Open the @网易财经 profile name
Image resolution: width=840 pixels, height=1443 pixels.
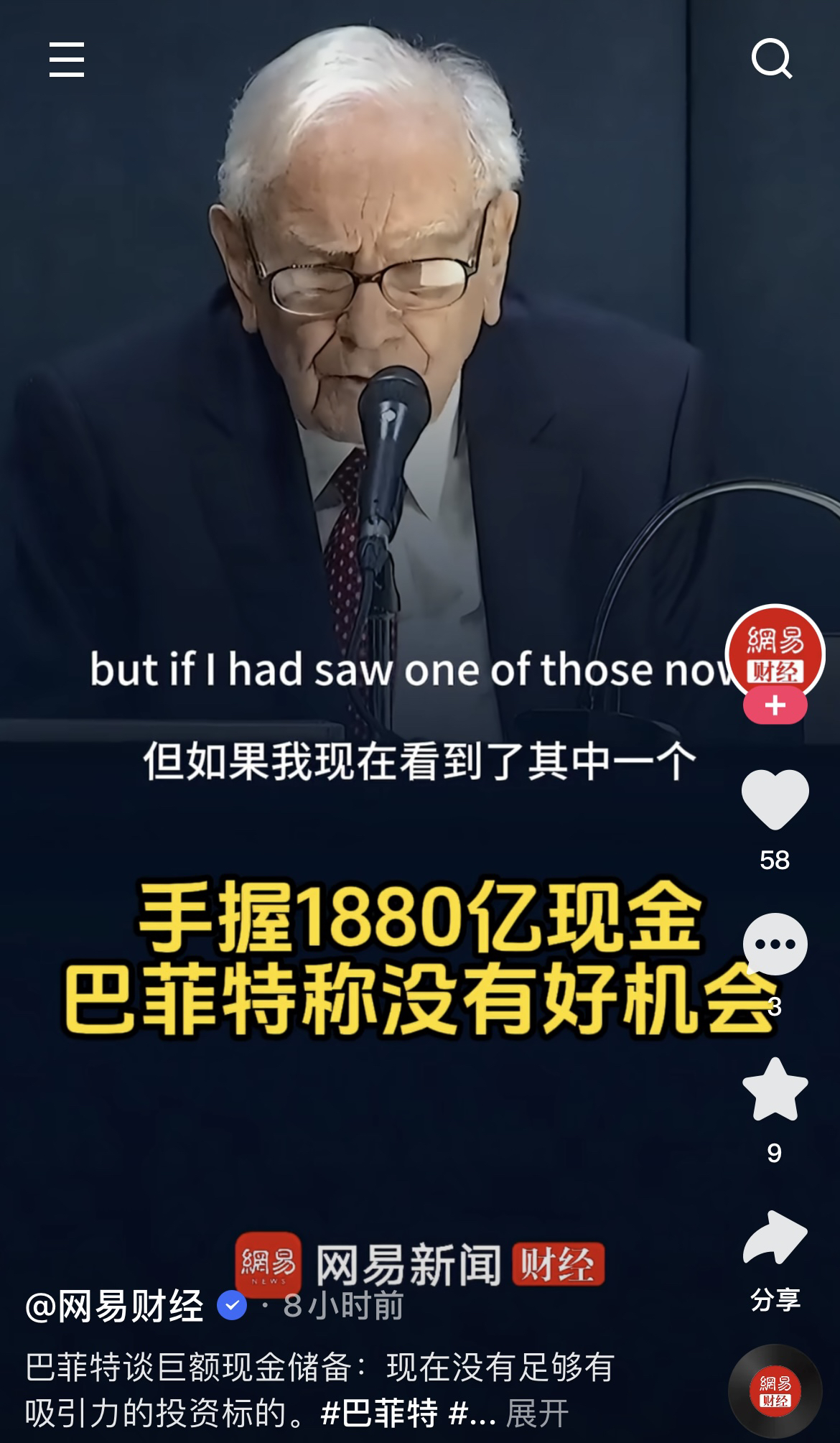[x=115, y=1306]
